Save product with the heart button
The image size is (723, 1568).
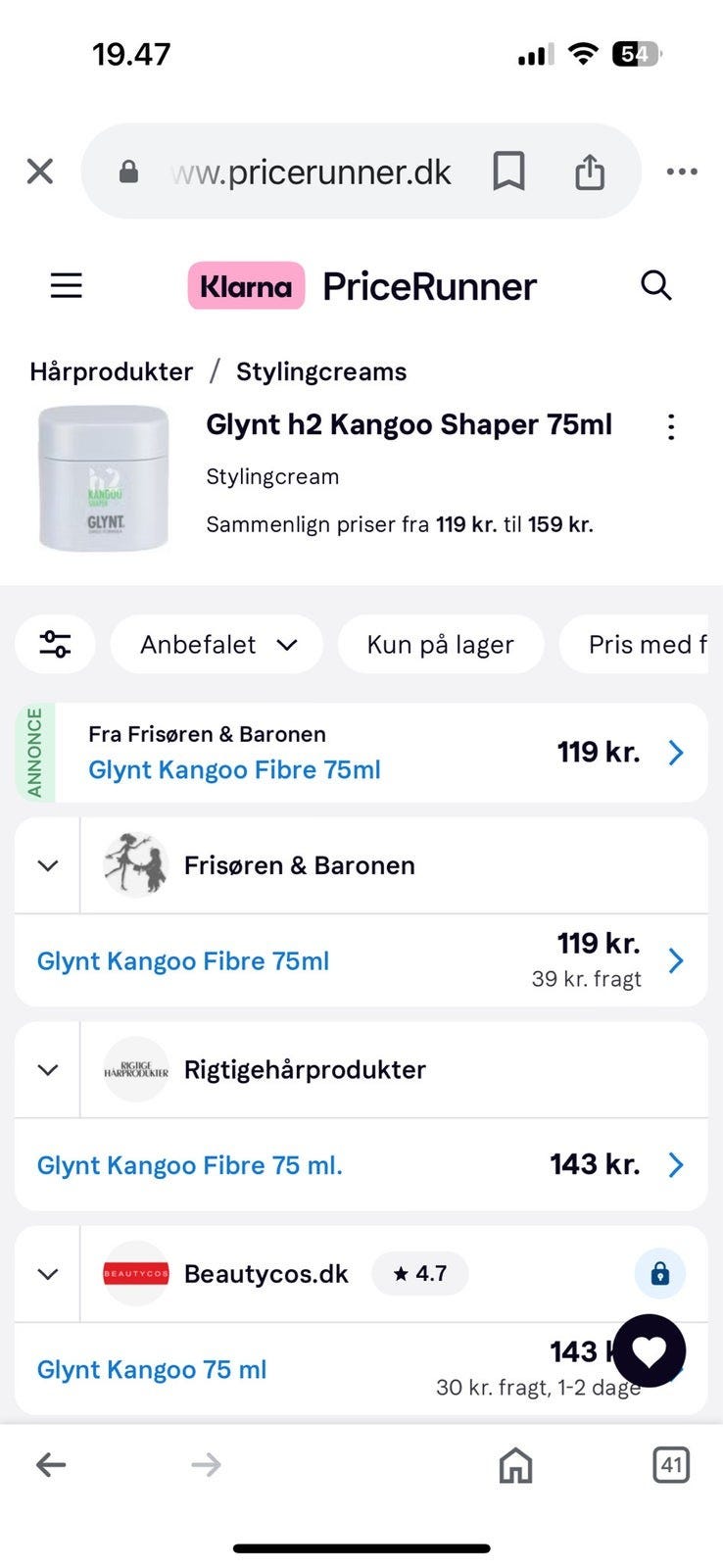[650, 1350]
